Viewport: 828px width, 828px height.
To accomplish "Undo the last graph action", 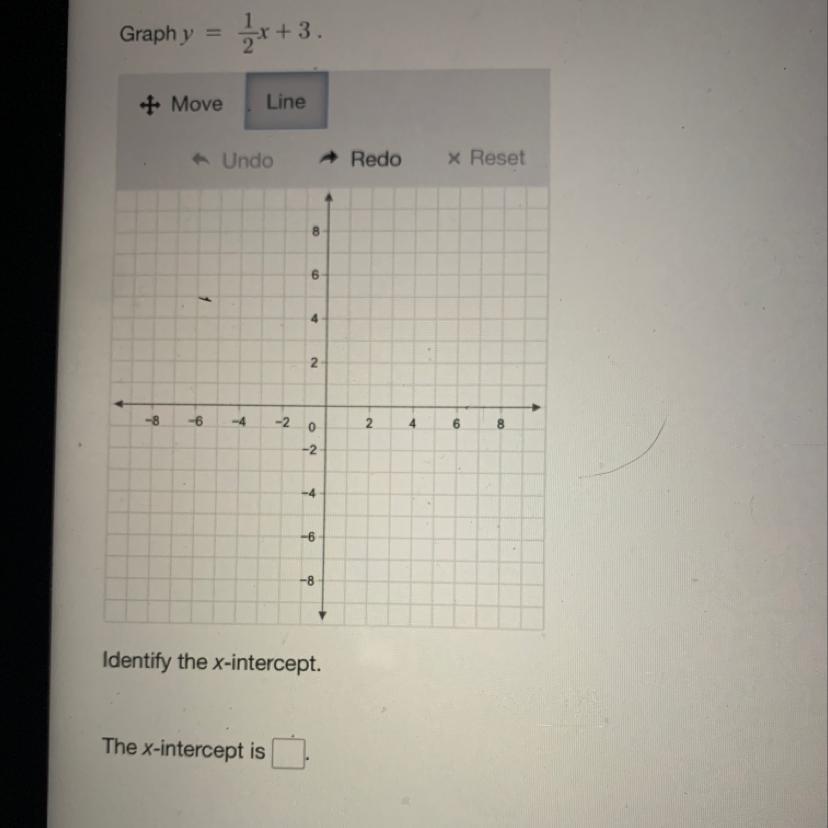I will [233, 160].
